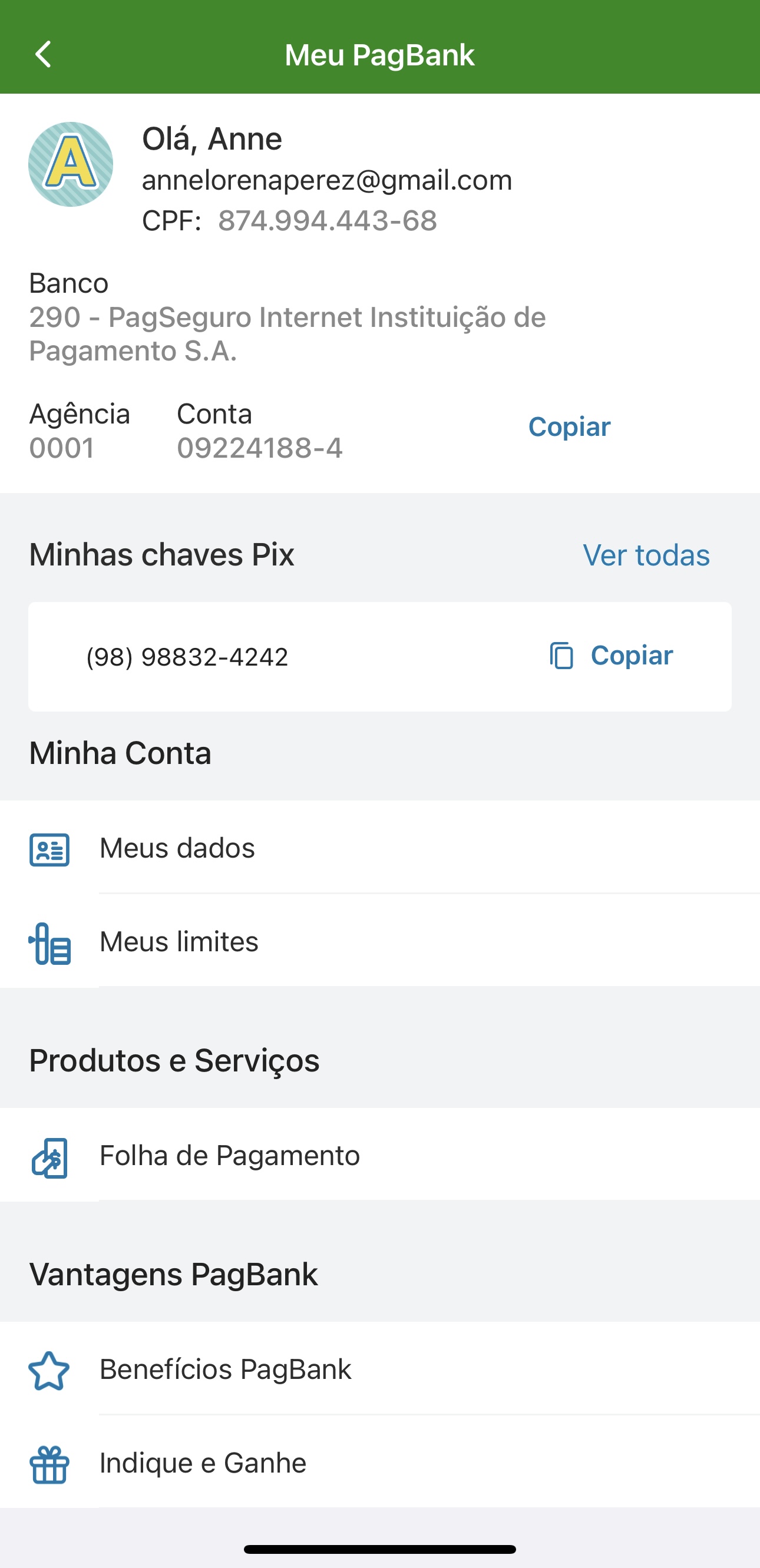Open Meus dados
The width and height of the screenshot is (760, 1568).
(x=177, y=848)
